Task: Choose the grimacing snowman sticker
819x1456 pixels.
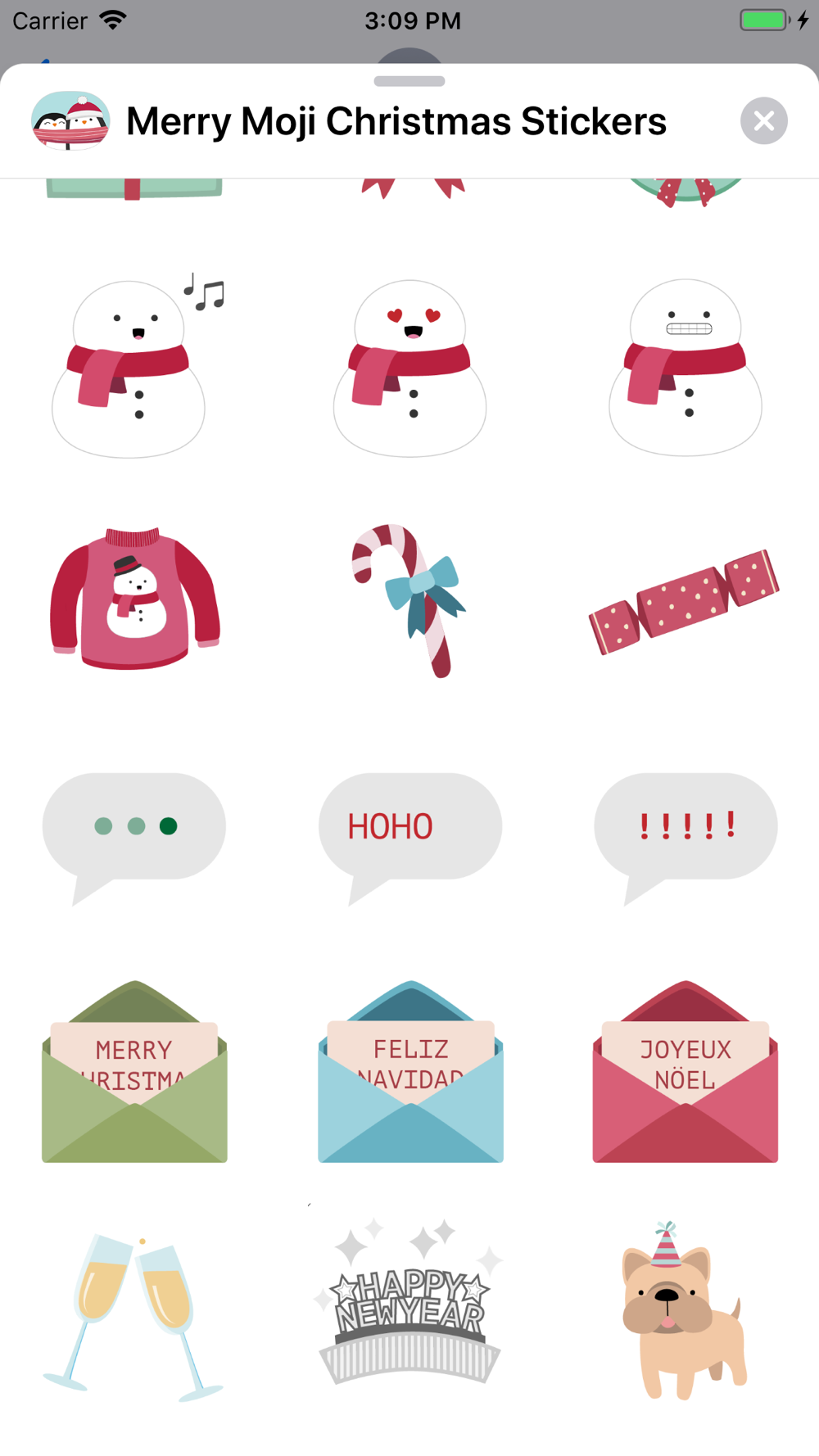Action: [x=686, y=369]
